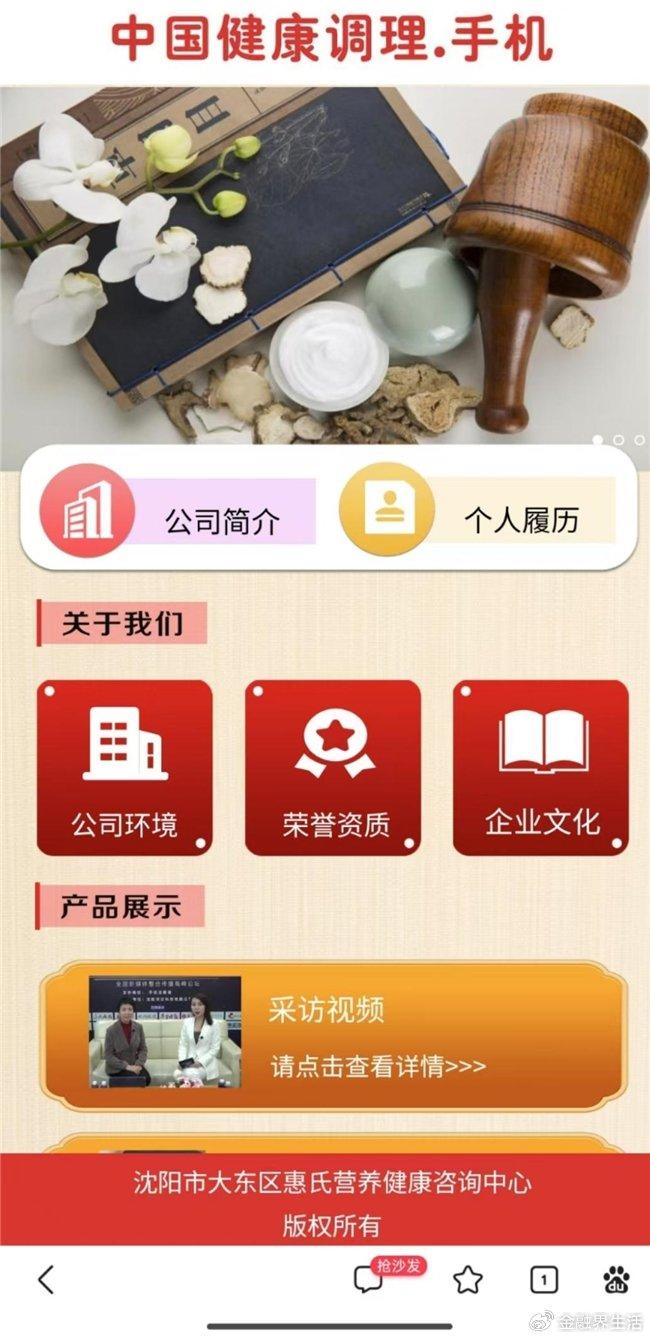Bookmark this page with the star

[x=467, y=1279]
